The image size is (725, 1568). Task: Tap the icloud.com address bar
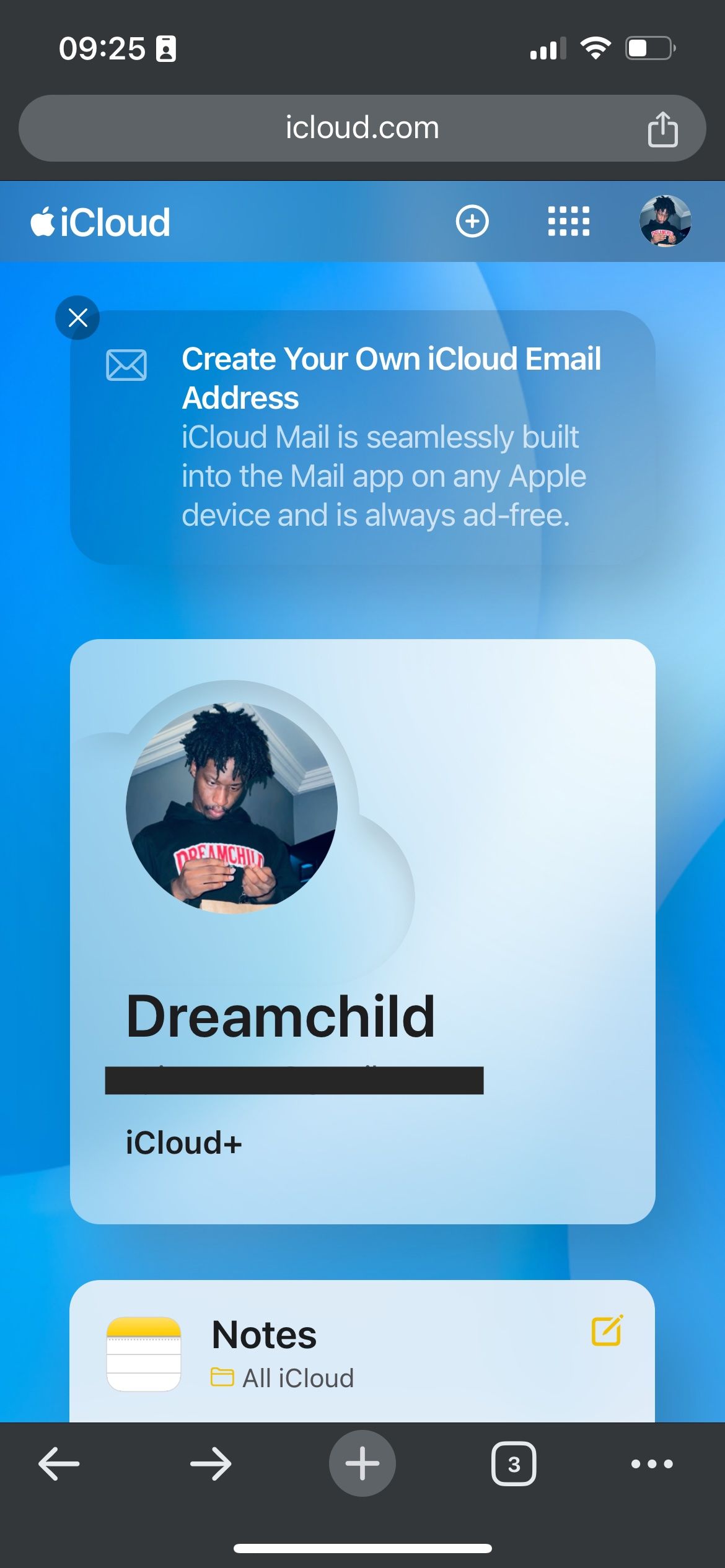coord(362,128)
